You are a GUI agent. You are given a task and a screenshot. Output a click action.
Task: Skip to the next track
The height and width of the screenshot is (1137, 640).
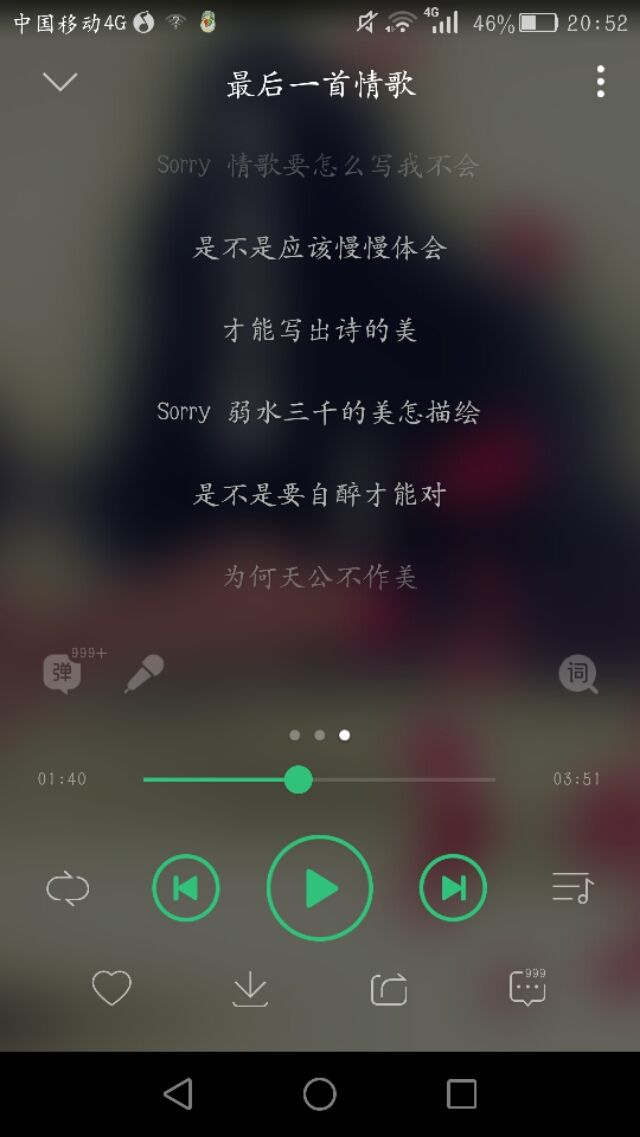click(453, 888)
